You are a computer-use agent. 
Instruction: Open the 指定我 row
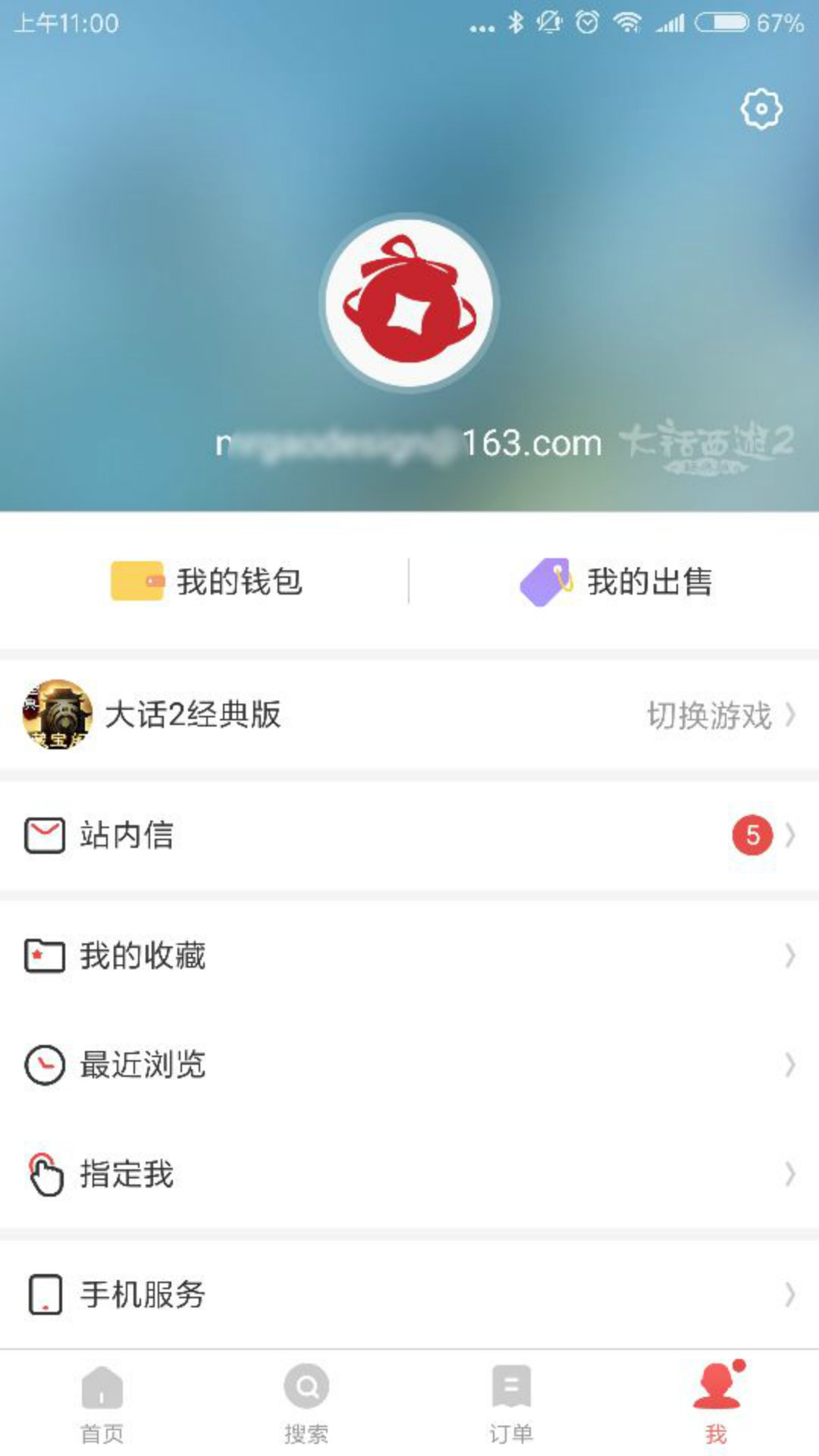tap(409, 1174)
